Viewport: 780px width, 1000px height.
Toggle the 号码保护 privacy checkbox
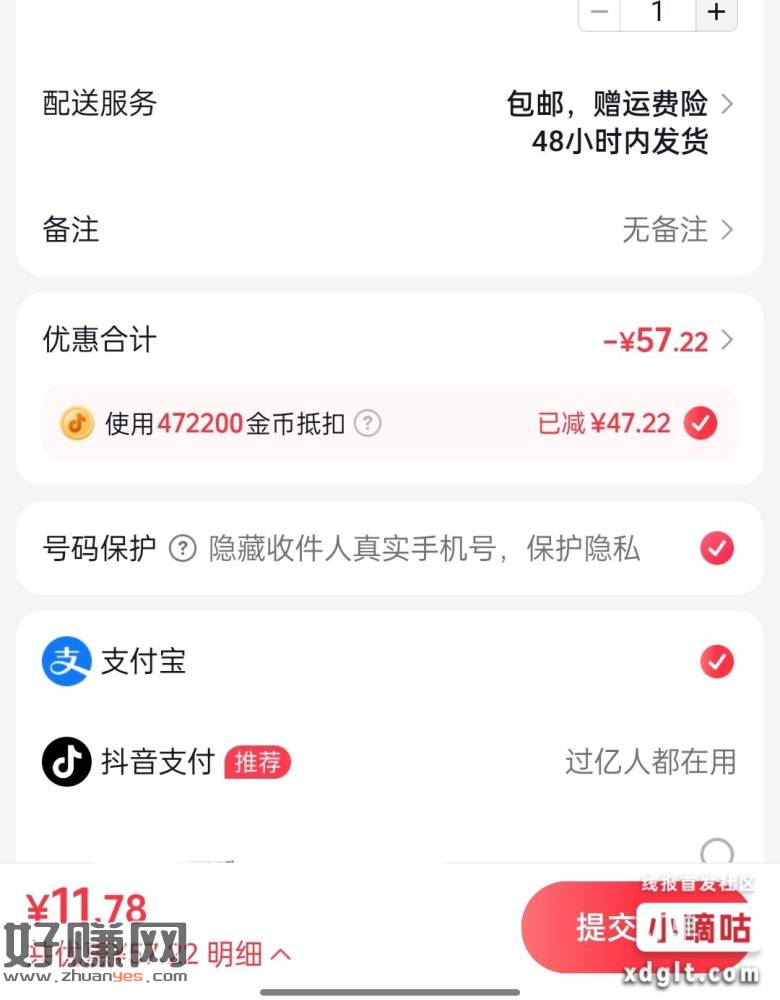click(x=716, y=548)
